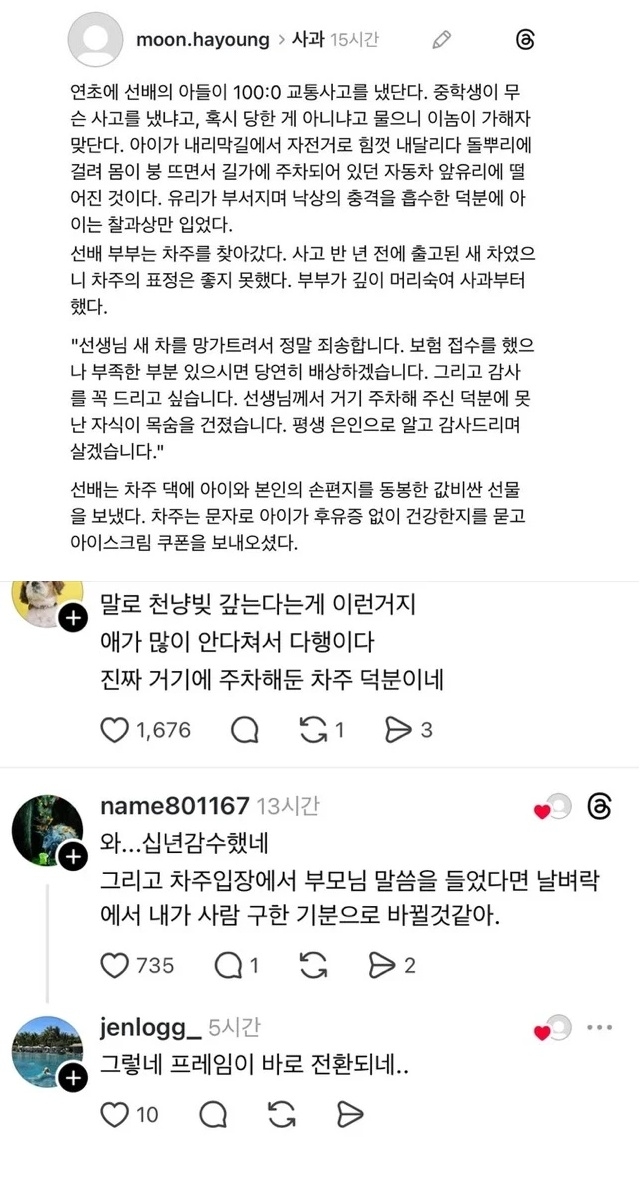Tap the pencil edit icon on the post
The height and width of the screenshot is (1179, 644).
tap(441, 40)
